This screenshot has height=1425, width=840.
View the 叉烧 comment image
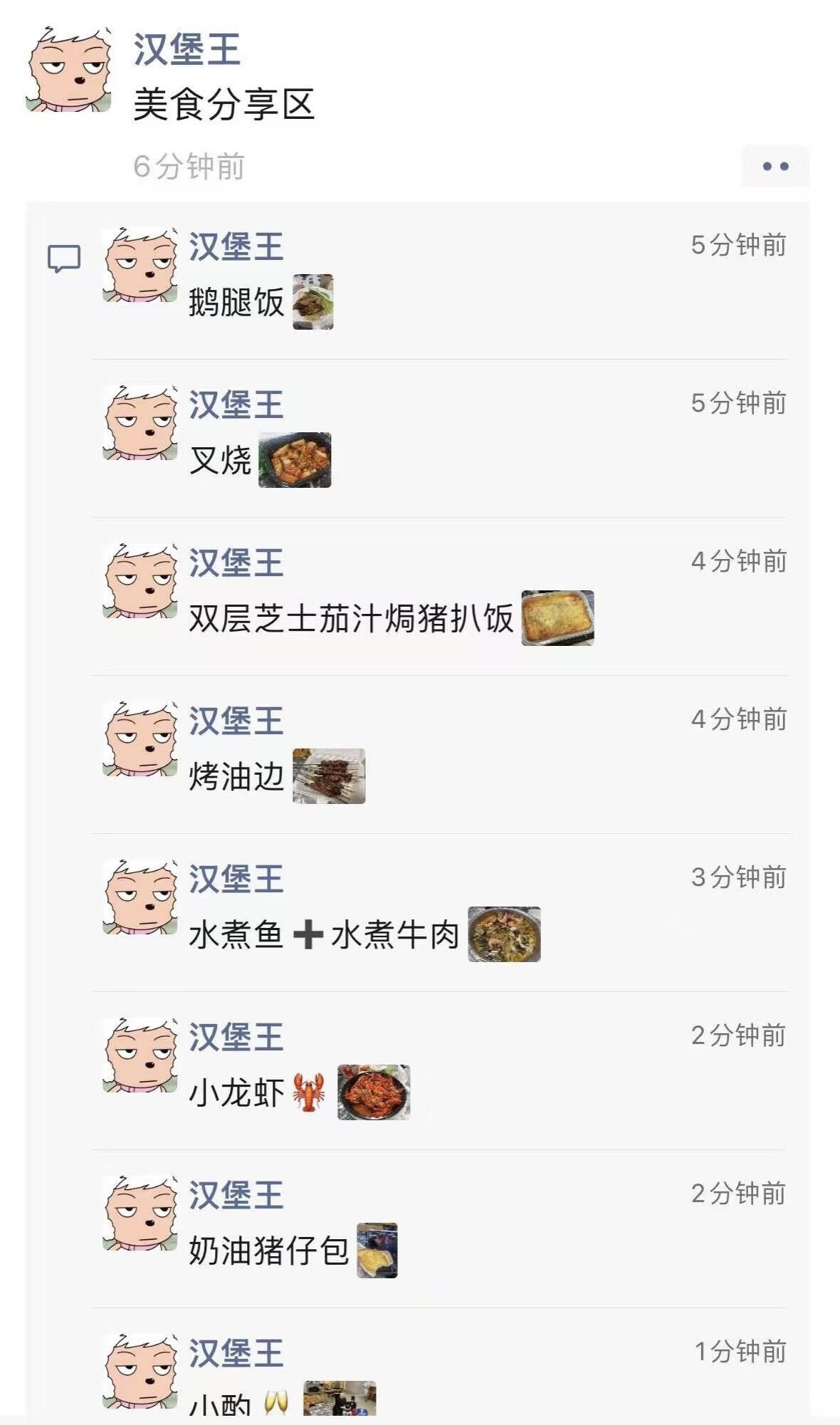(295, 459)
